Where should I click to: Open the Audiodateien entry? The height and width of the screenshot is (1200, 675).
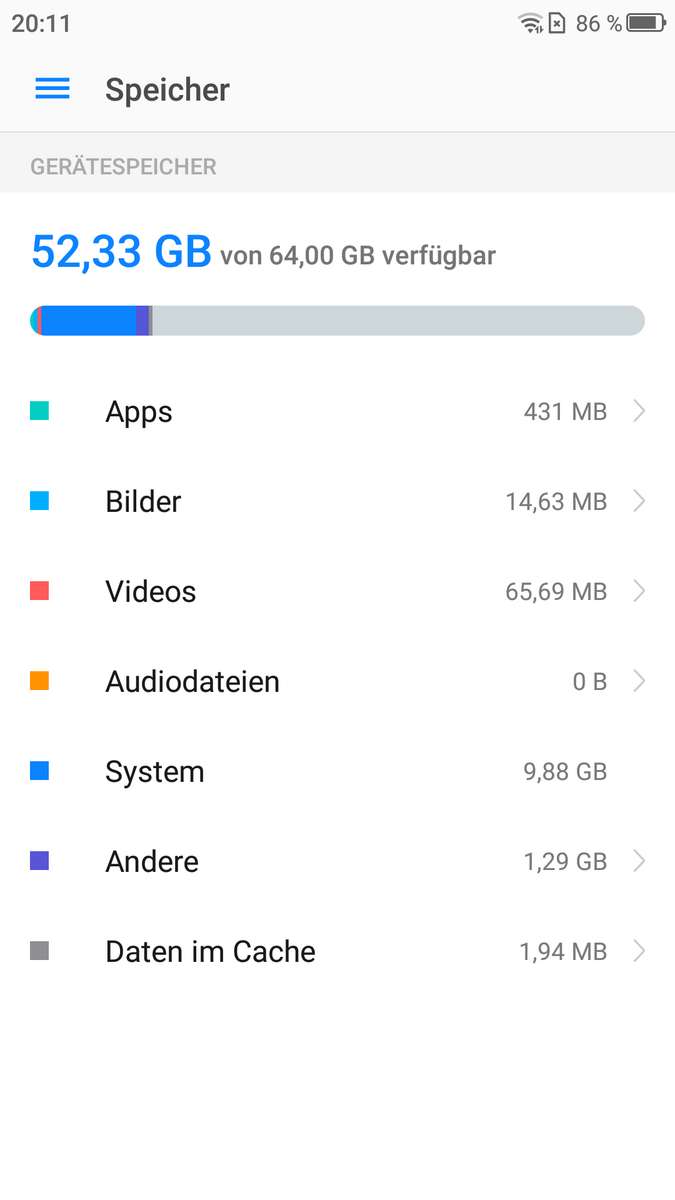coord(337,681)
